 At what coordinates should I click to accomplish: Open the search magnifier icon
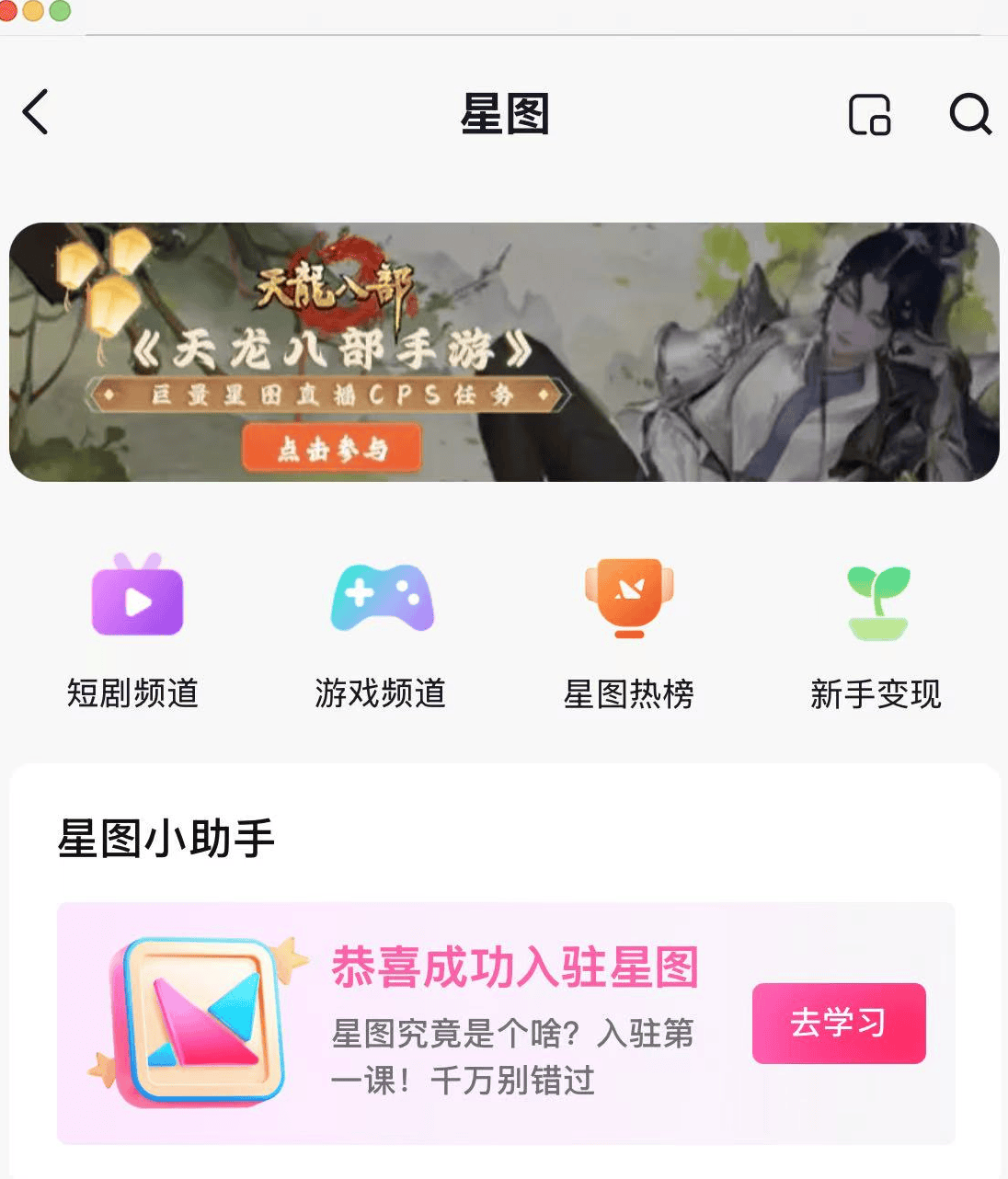click(969, 114)
